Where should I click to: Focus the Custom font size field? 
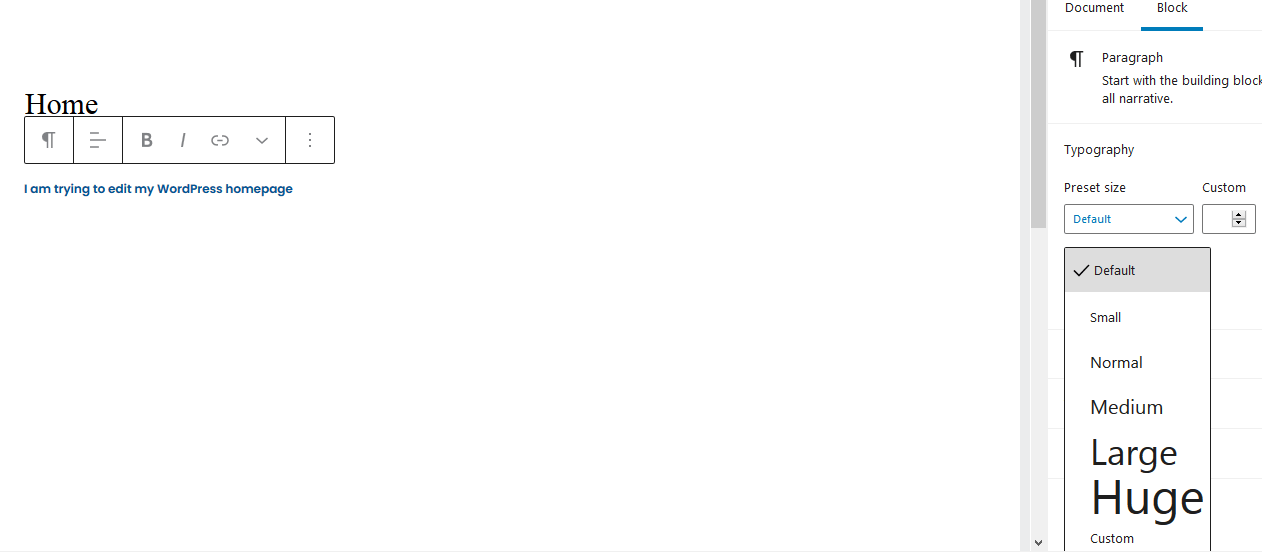pos(1218,219)
